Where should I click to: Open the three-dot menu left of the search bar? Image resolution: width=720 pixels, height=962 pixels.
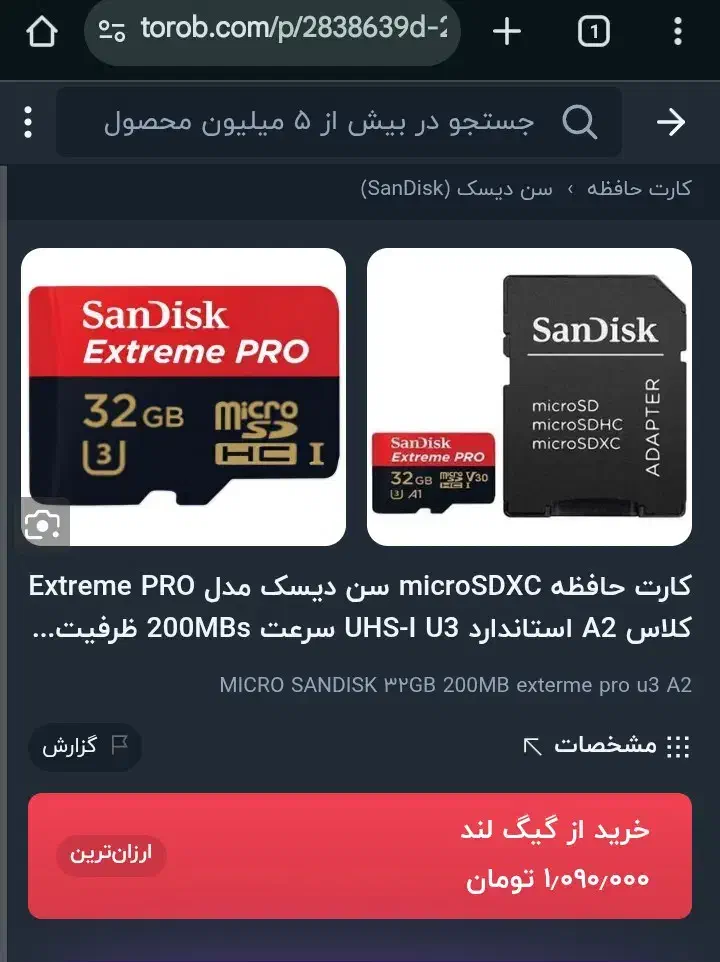[27, 122]
